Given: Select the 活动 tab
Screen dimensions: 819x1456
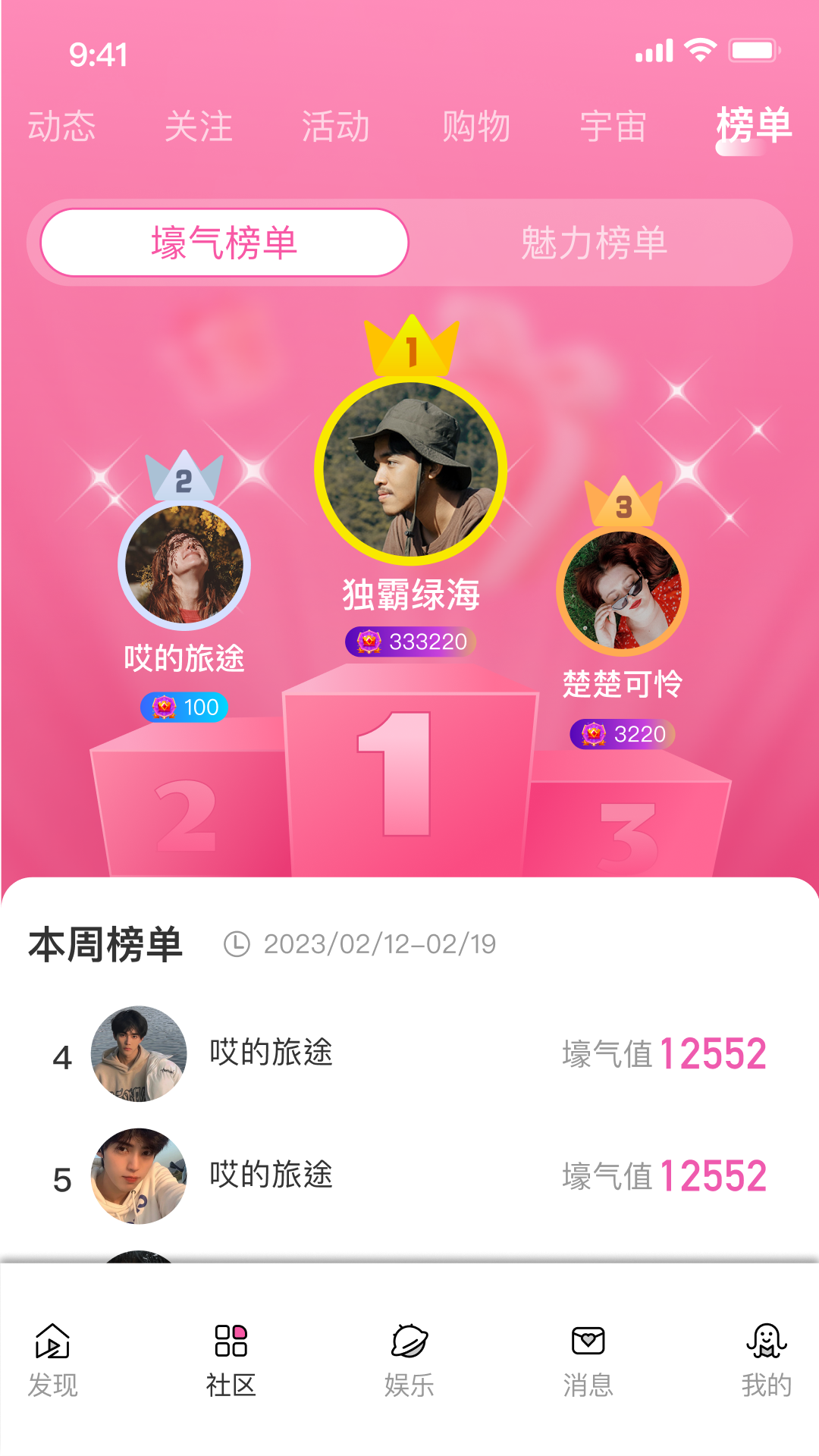Looking at the screenshot, I should [336, 126].
